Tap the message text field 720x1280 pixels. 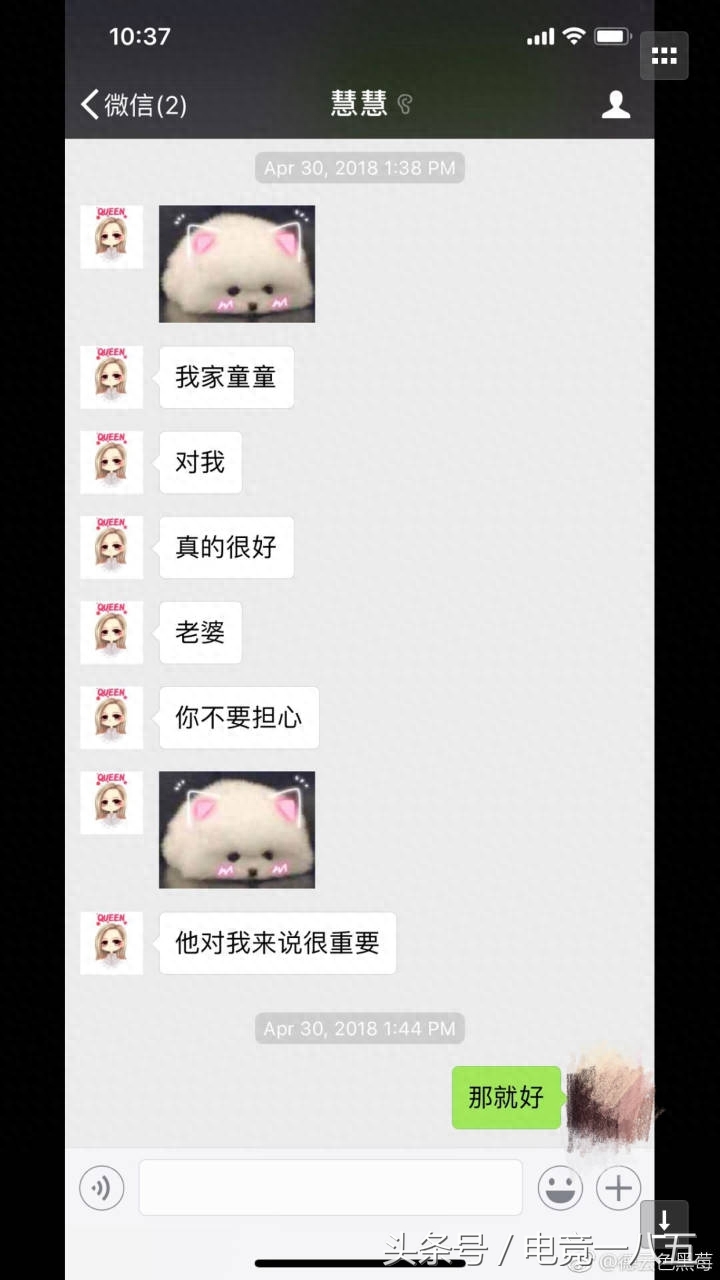tap(330, 1188)
